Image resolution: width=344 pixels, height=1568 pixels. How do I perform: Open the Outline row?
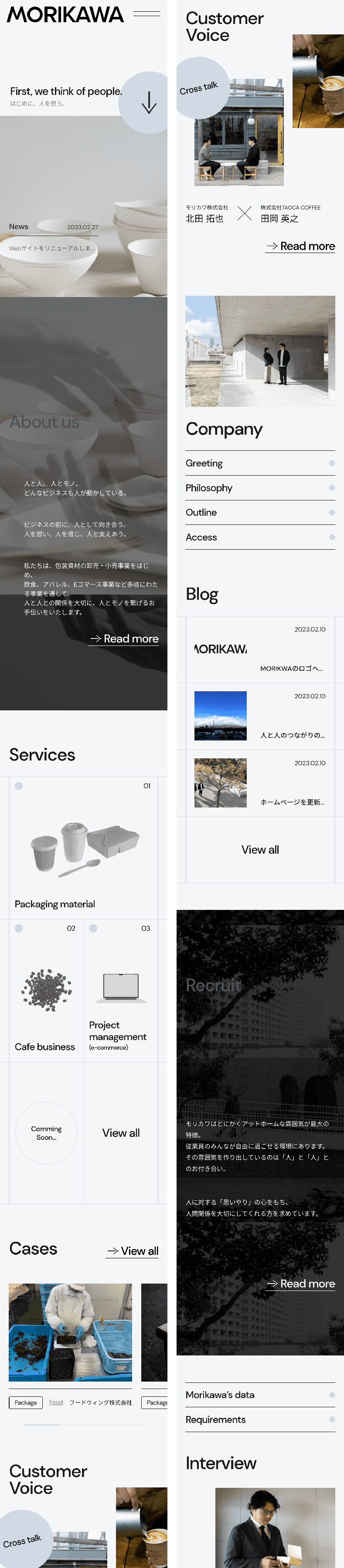click(260, 513)
